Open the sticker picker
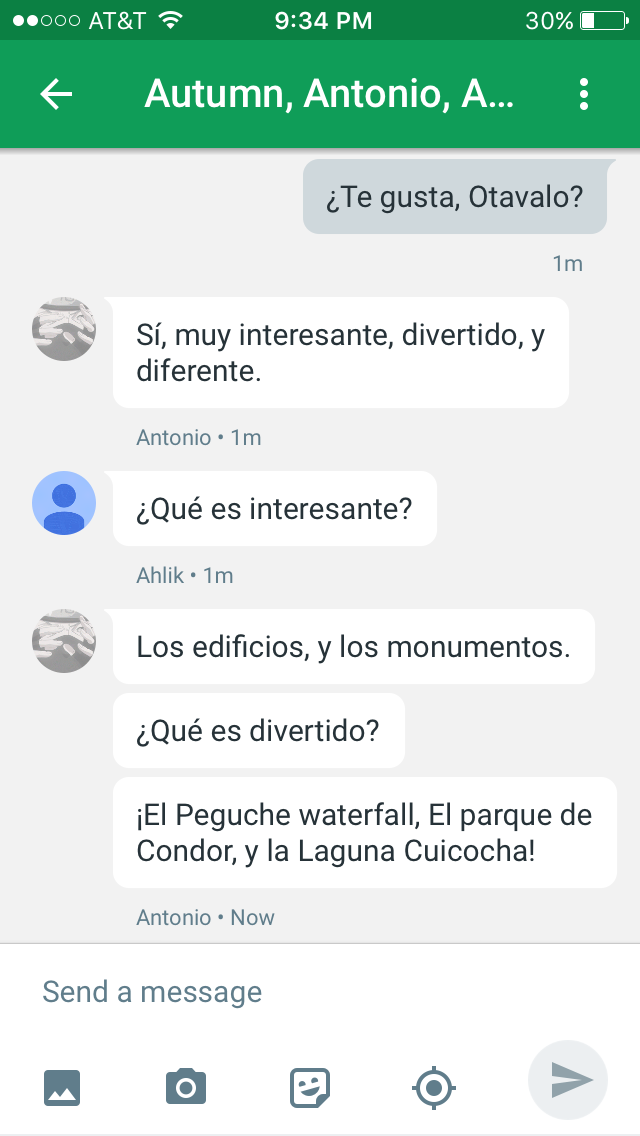Image resolution: width=640 pixels, height=1136 pixels. [x=310, y=1086]
